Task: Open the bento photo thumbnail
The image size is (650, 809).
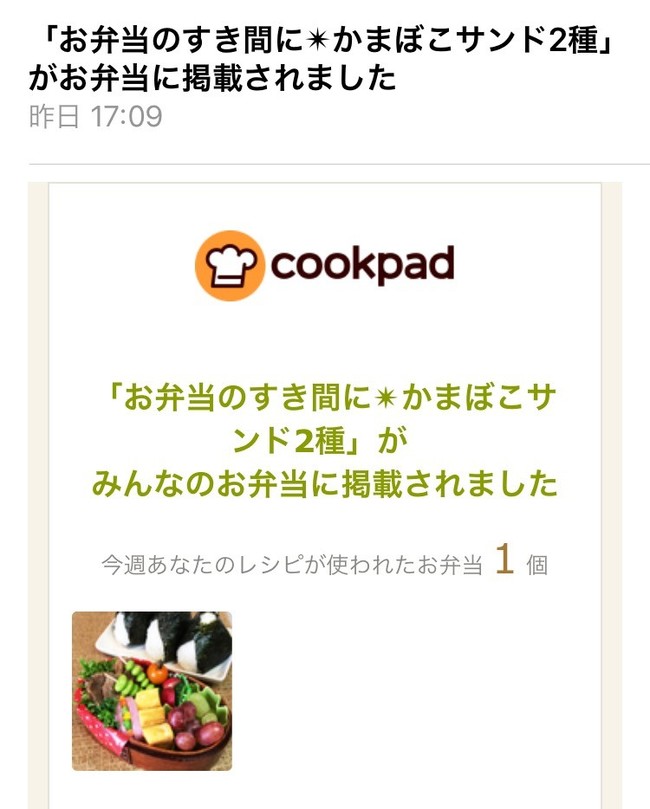Action: (152, 691)
